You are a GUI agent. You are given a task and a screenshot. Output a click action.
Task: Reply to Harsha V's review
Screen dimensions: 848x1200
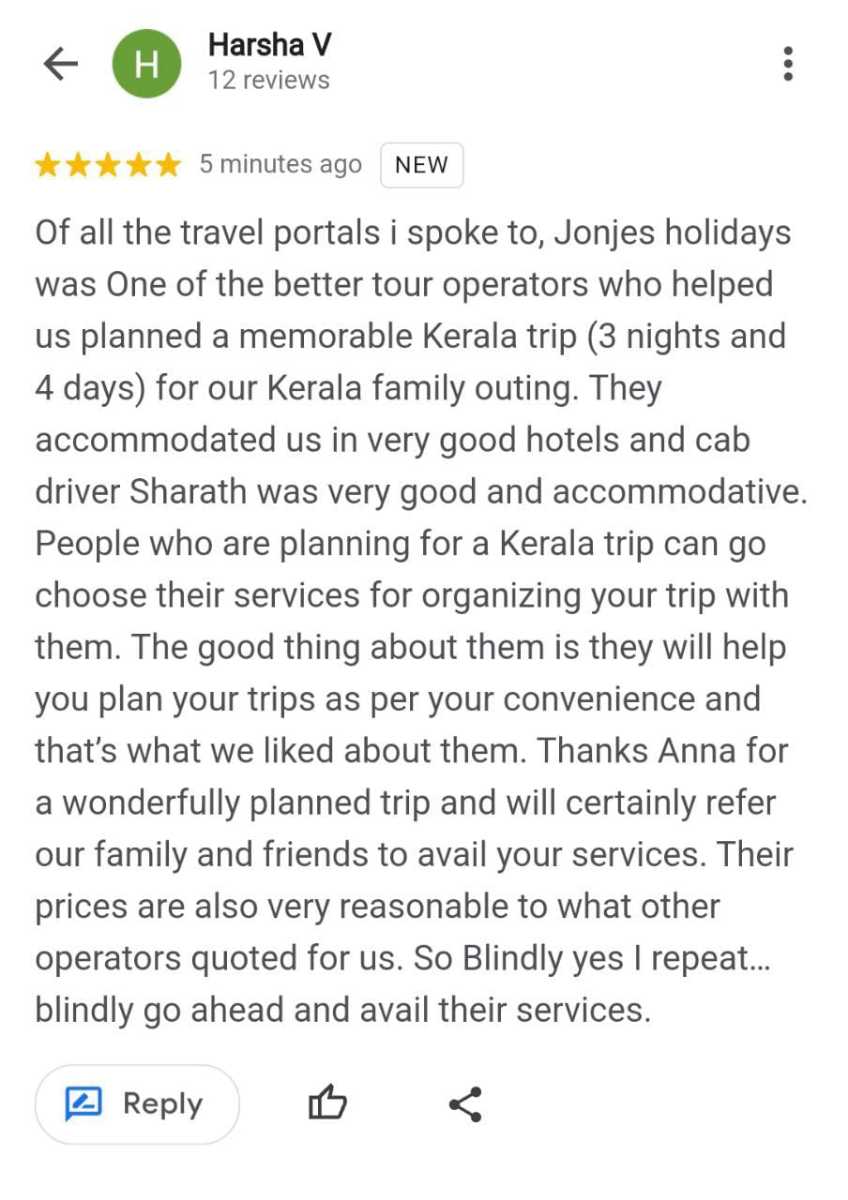click(137, 1104)
